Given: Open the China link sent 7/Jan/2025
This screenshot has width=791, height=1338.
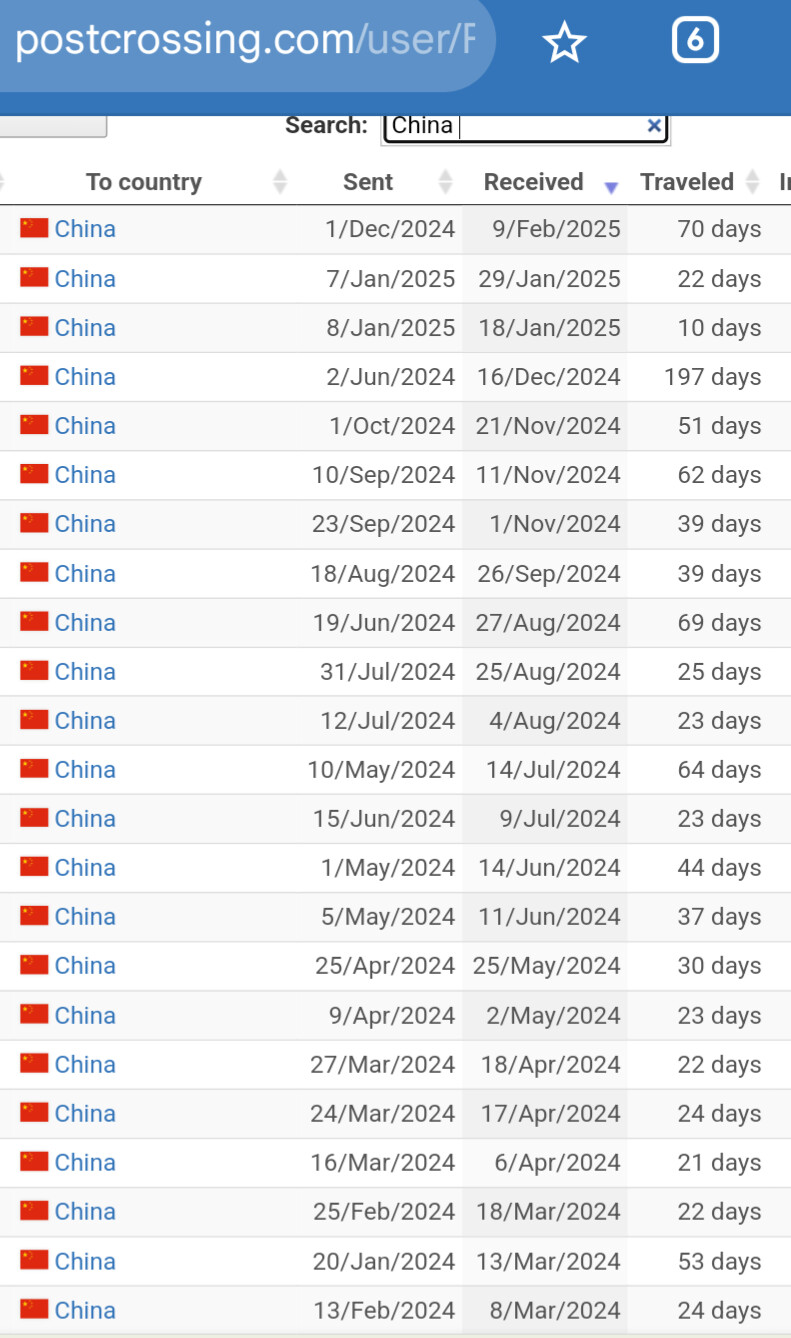Looking at the screenshot, I should click(85, 279).
